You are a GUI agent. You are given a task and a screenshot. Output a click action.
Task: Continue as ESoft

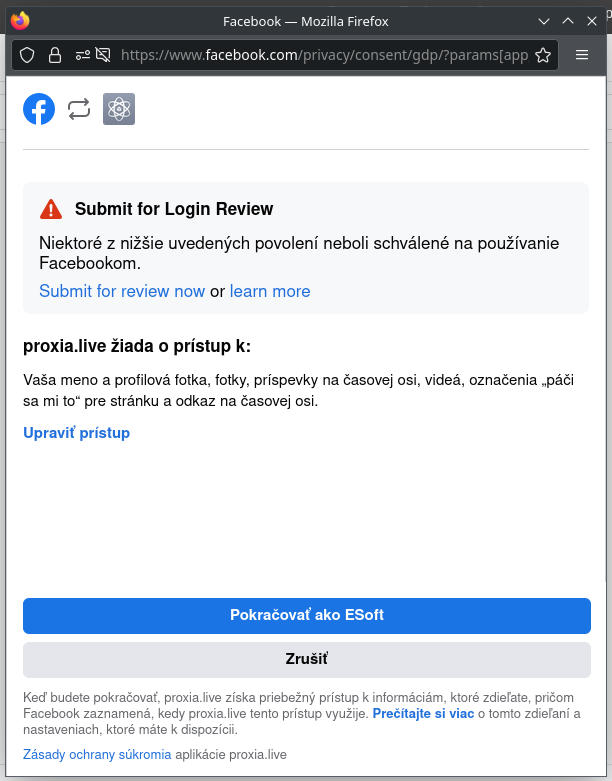point(306,615)
